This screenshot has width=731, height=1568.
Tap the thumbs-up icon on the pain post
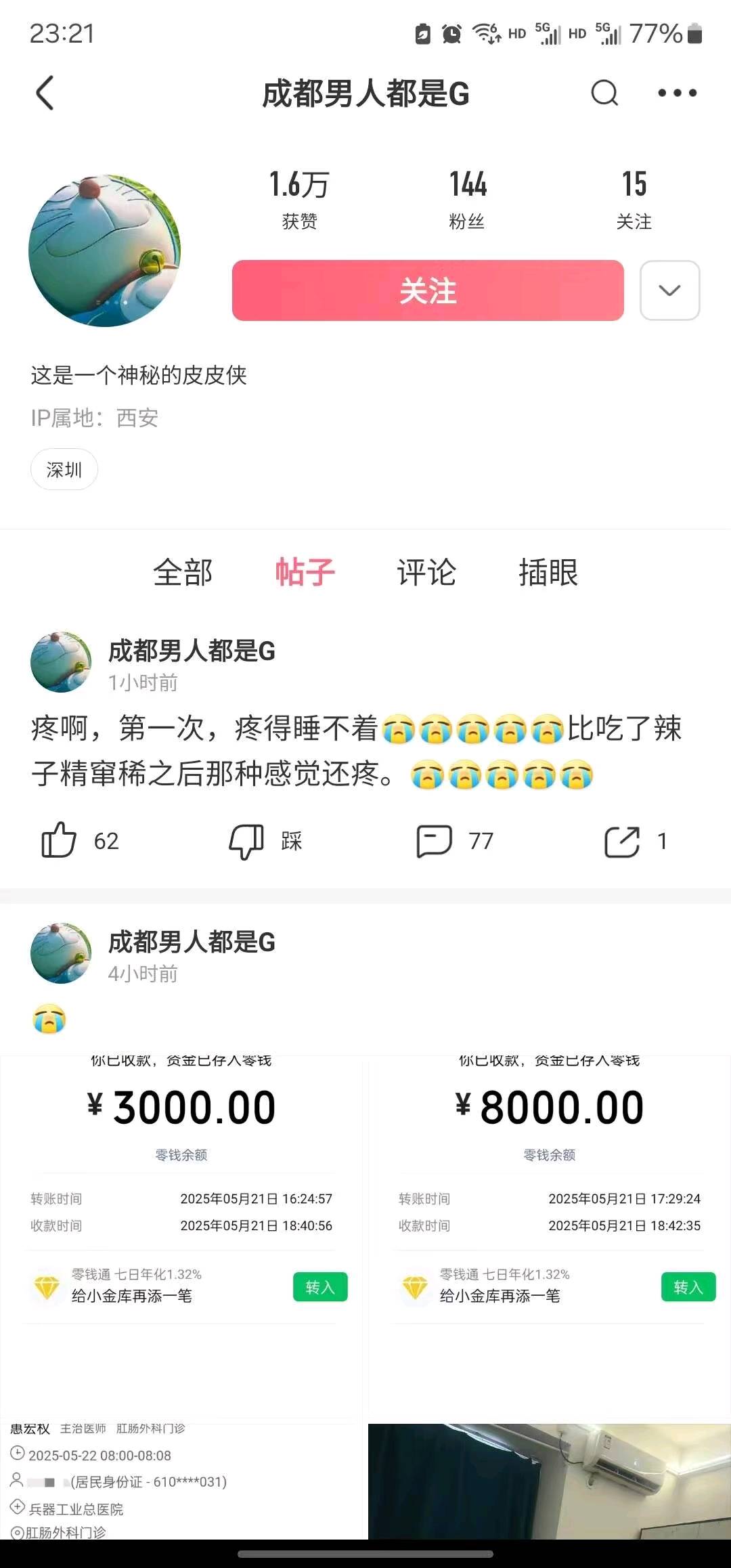click(61, 841)
